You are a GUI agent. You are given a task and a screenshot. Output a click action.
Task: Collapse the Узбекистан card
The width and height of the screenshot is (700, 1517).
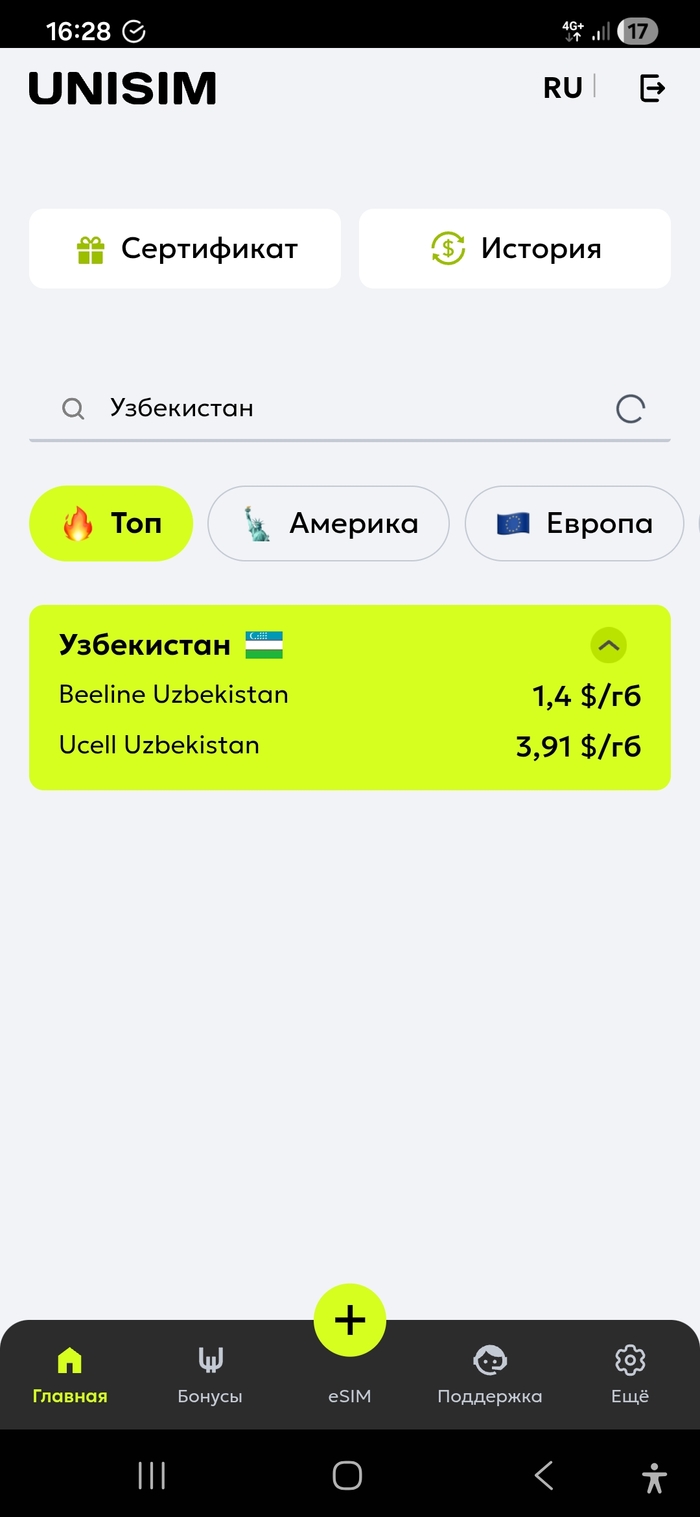click(x=608, y=645)
